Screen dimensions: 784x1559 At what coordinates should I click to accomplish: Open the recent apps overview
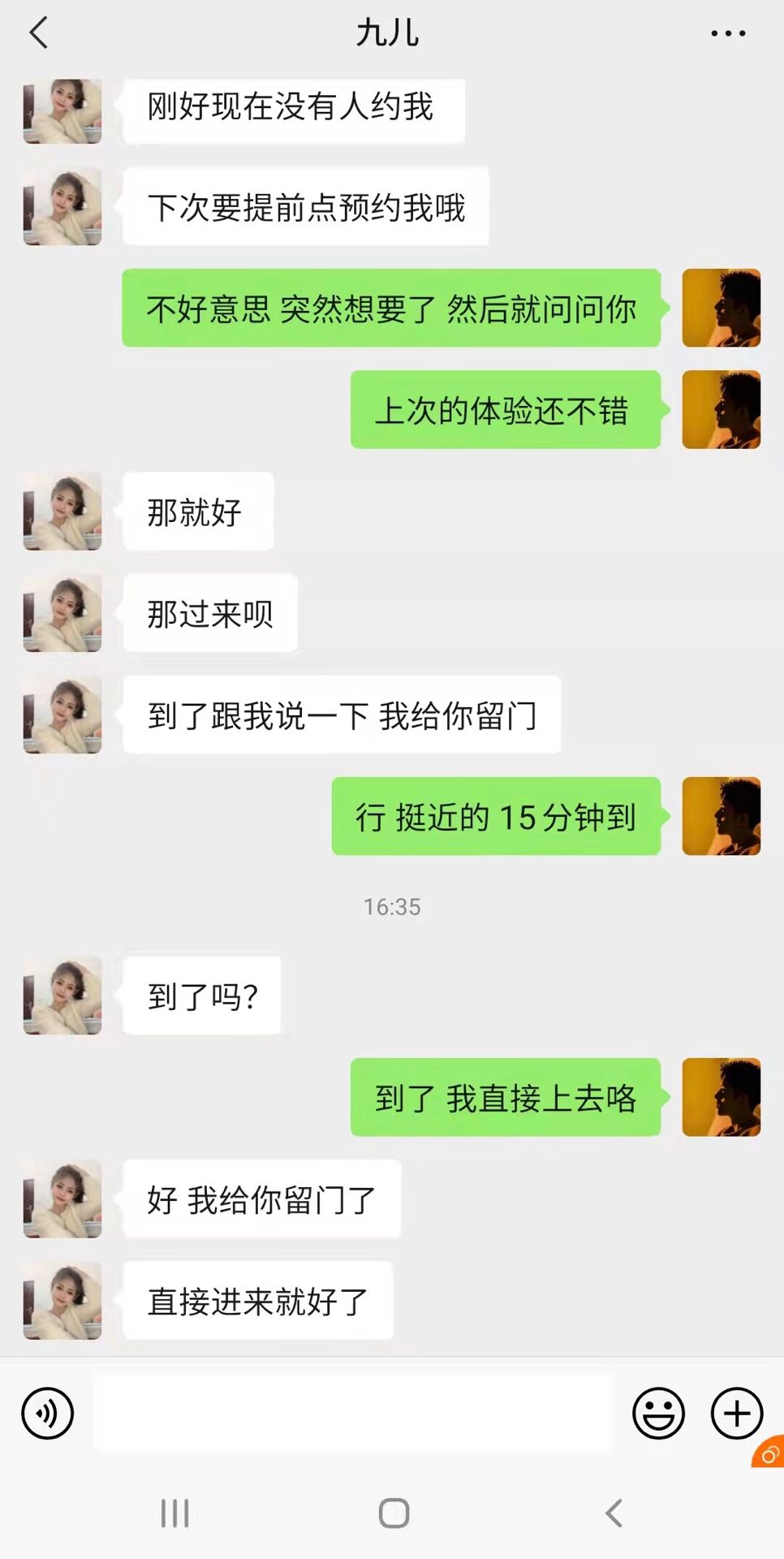[174, 1514]
